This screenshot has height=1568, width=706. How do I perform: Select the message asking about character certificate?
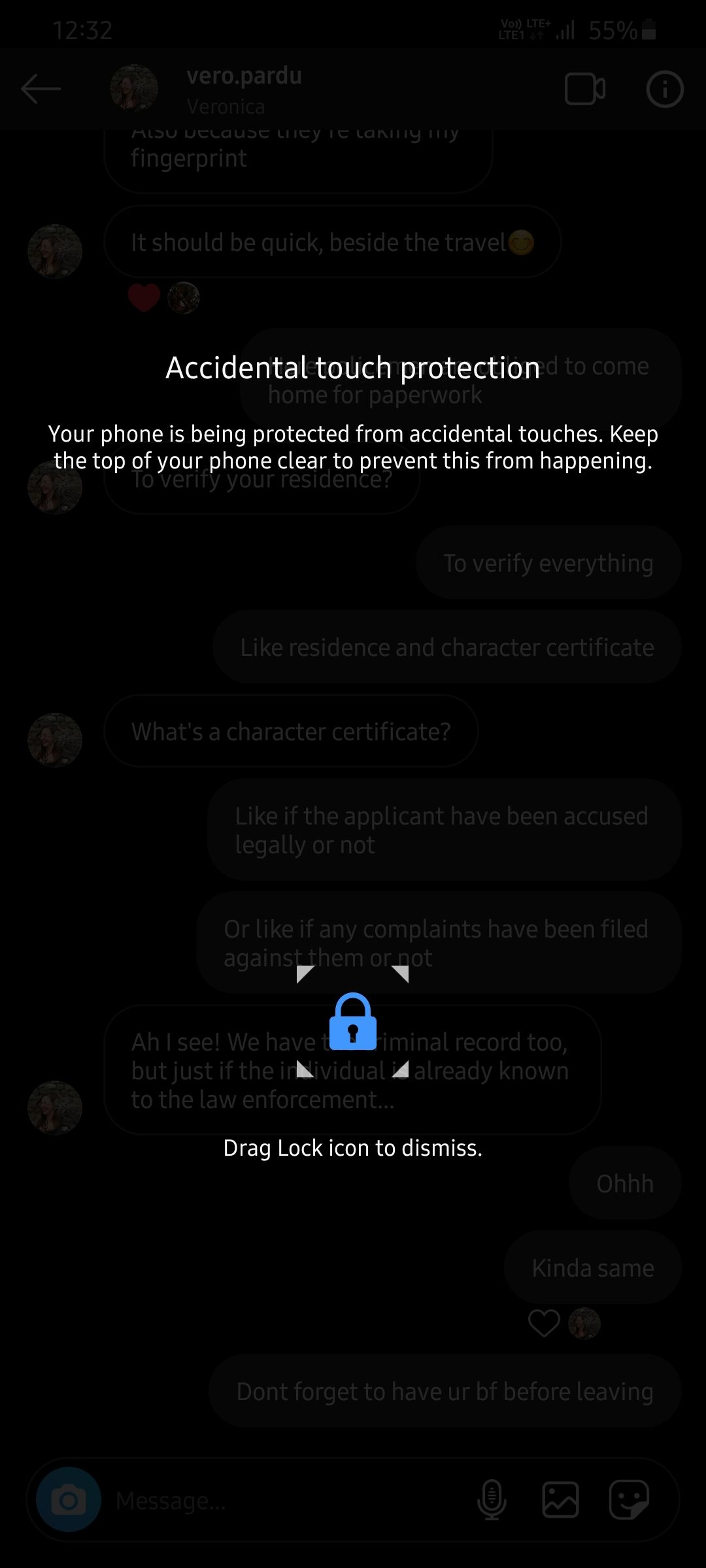click(x=290, y=731)
